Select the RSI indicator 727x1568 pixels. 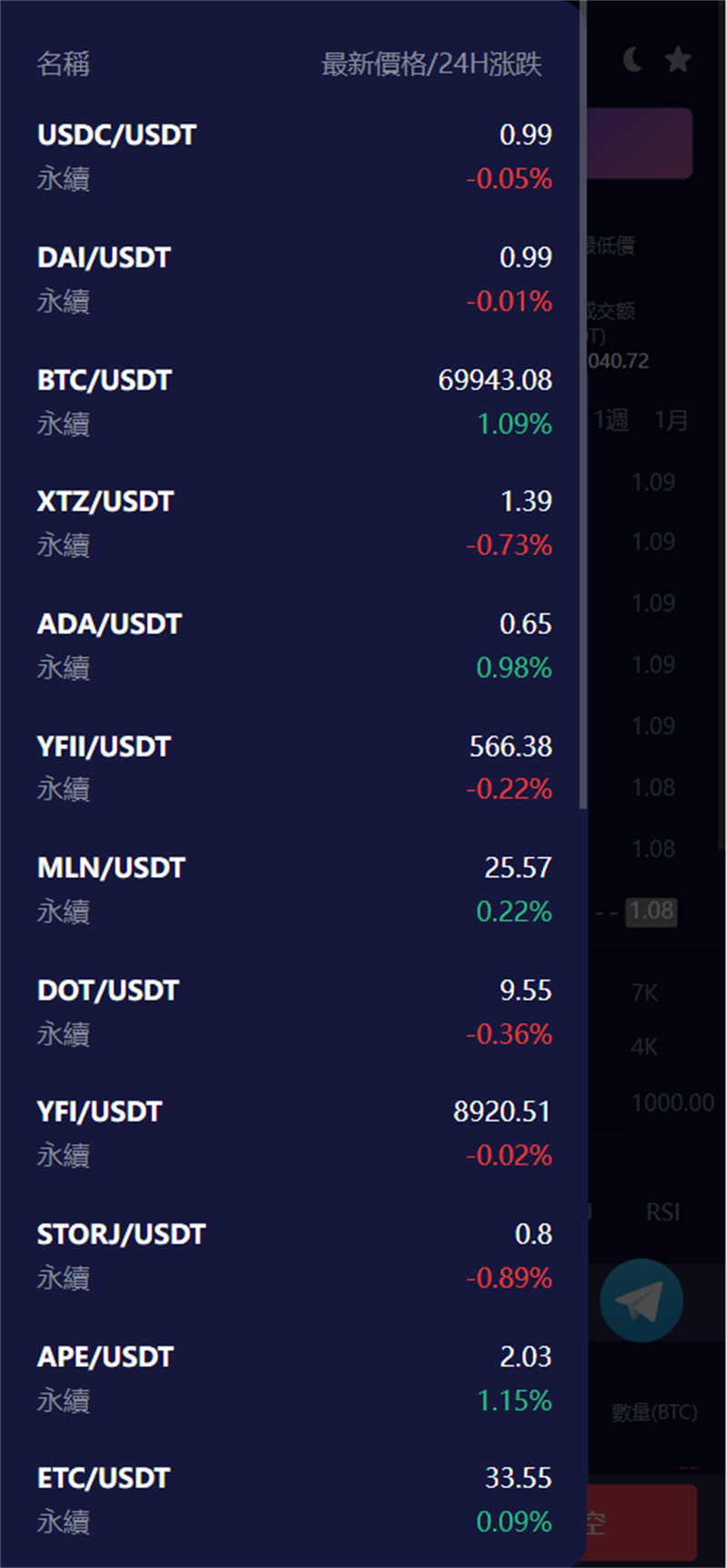tap(662, 1212)
